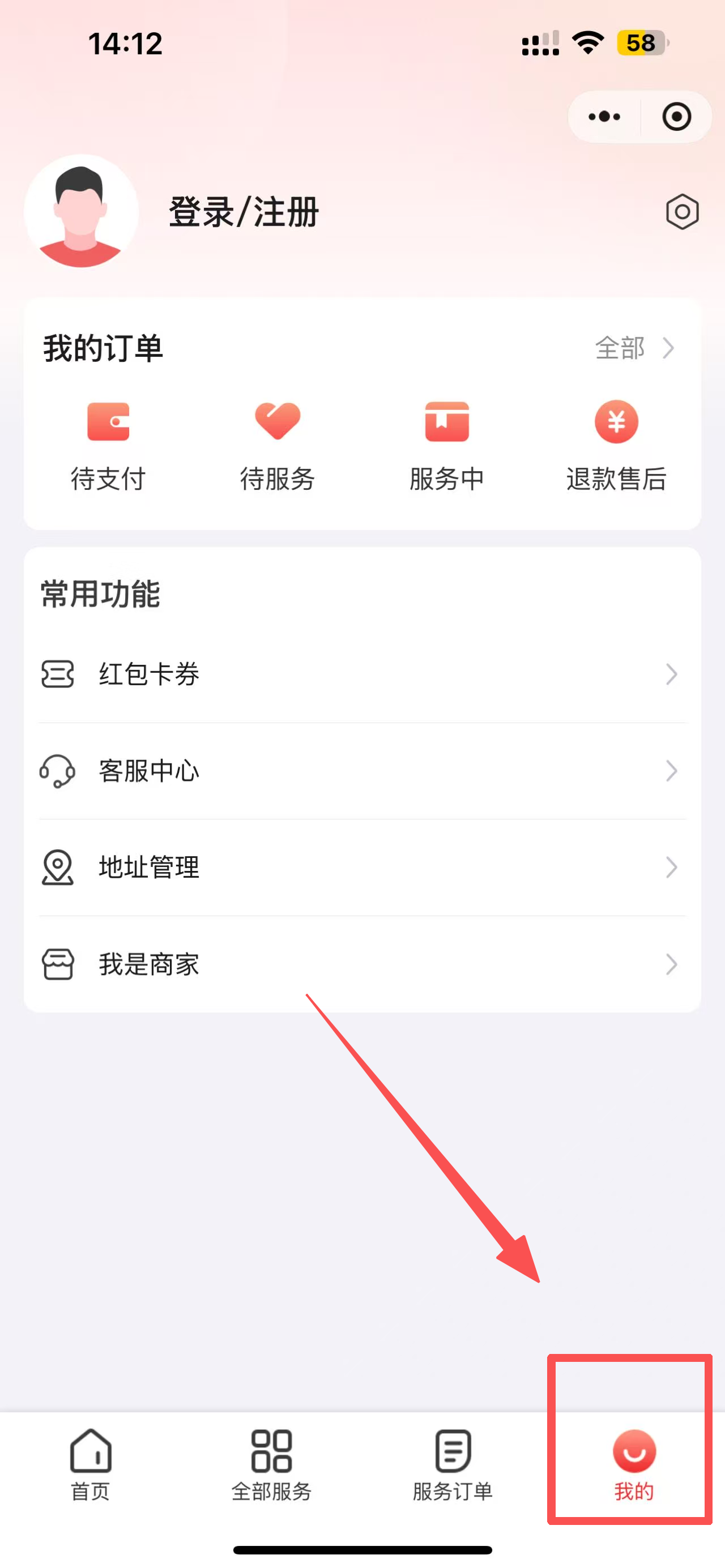725x1568 pixels.
Task: Open 客服中心 customer service center
Action: pyautogui.click(x=361, y=771)
